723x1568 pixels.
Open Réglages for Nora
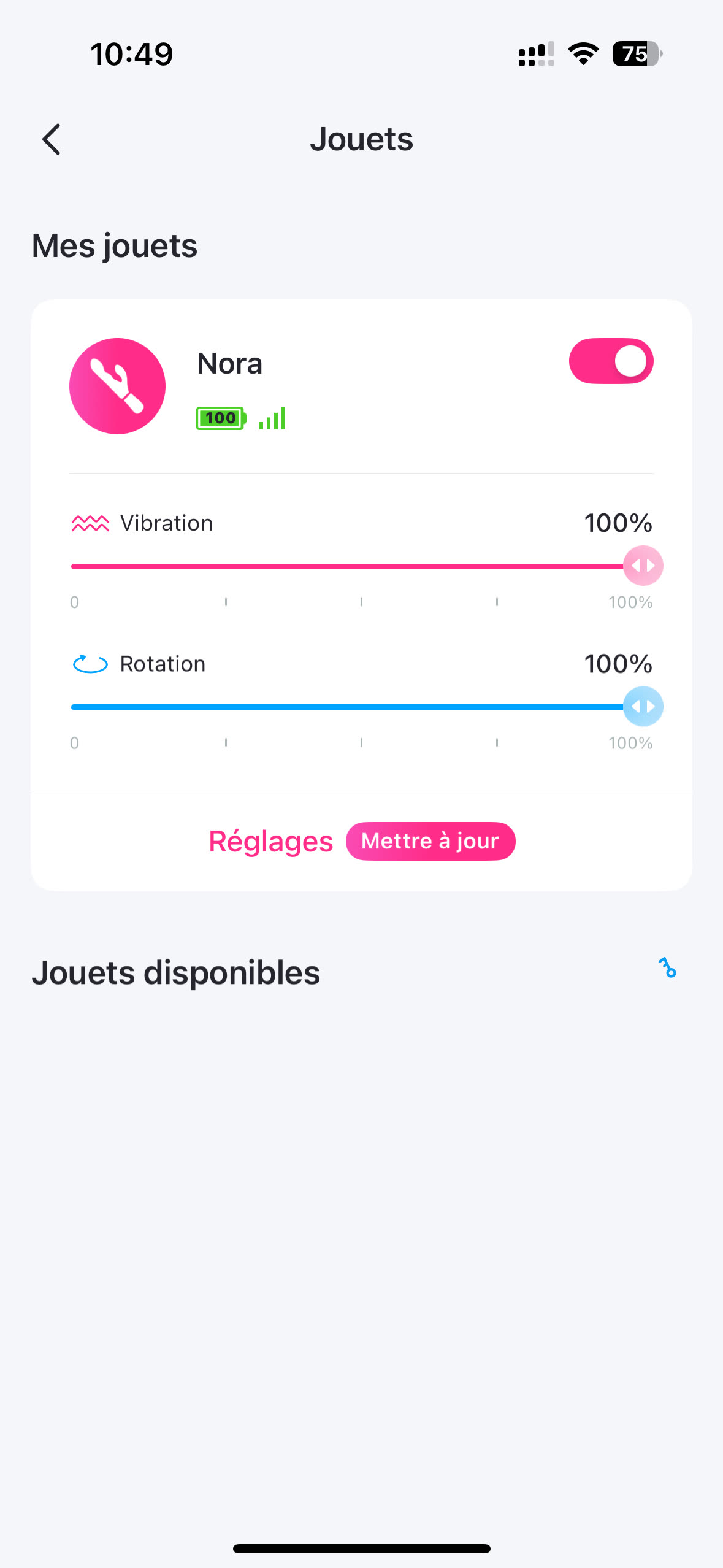pyautogui.click(x=271, y=841)
